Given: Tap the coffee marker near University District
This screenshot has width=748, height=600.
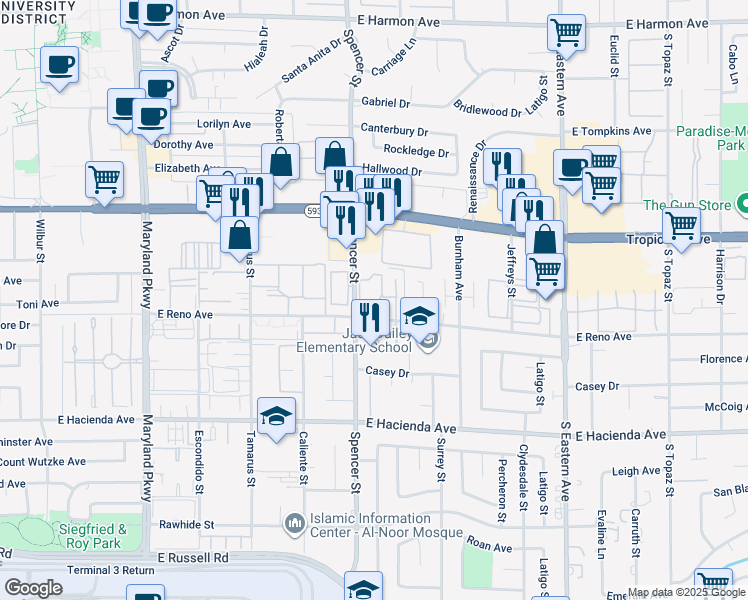Looking at the screenshot, I should coord(60,68).
